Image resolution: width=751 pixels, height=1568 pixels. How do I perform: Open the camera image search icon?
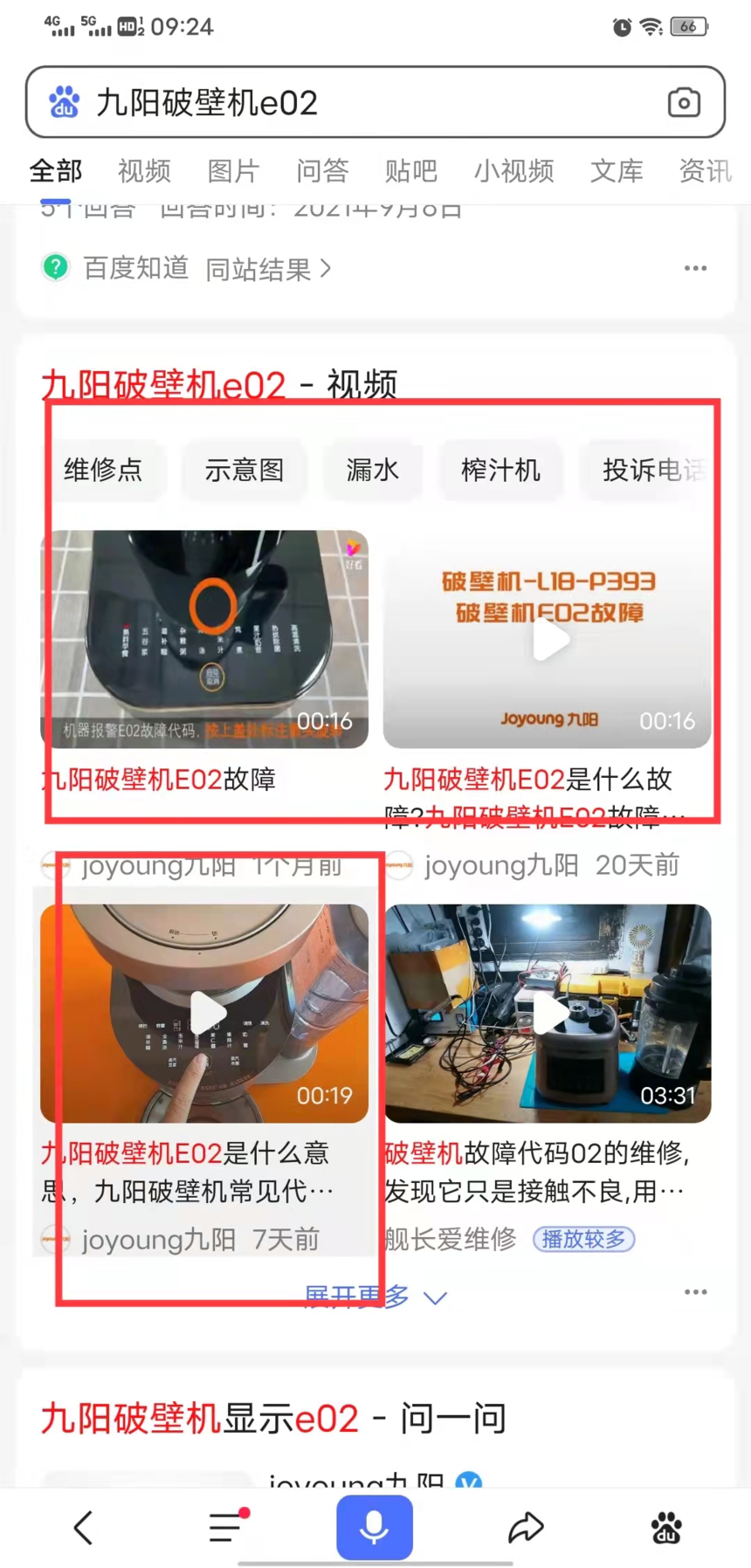click(684, 103)
